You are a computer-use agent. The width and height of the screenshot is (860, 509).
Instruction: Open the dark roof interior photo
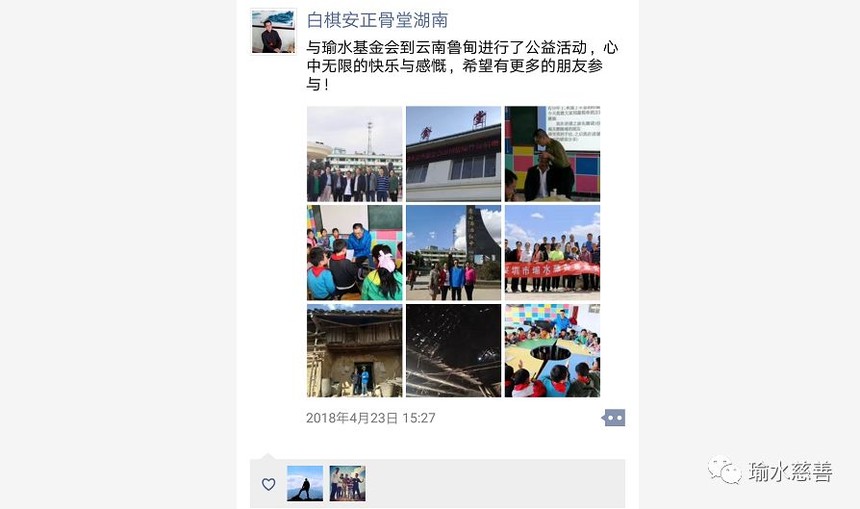[453, 351]
